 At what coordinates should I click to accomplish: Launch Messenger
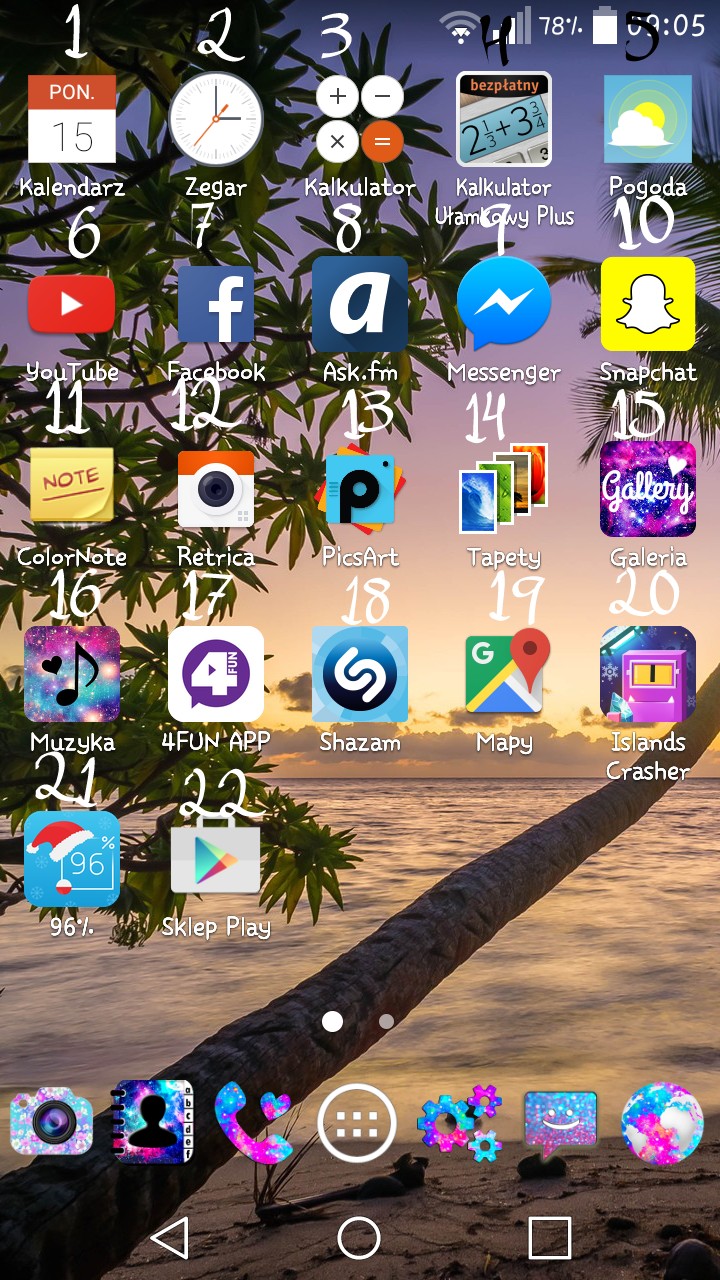point(504,304)
